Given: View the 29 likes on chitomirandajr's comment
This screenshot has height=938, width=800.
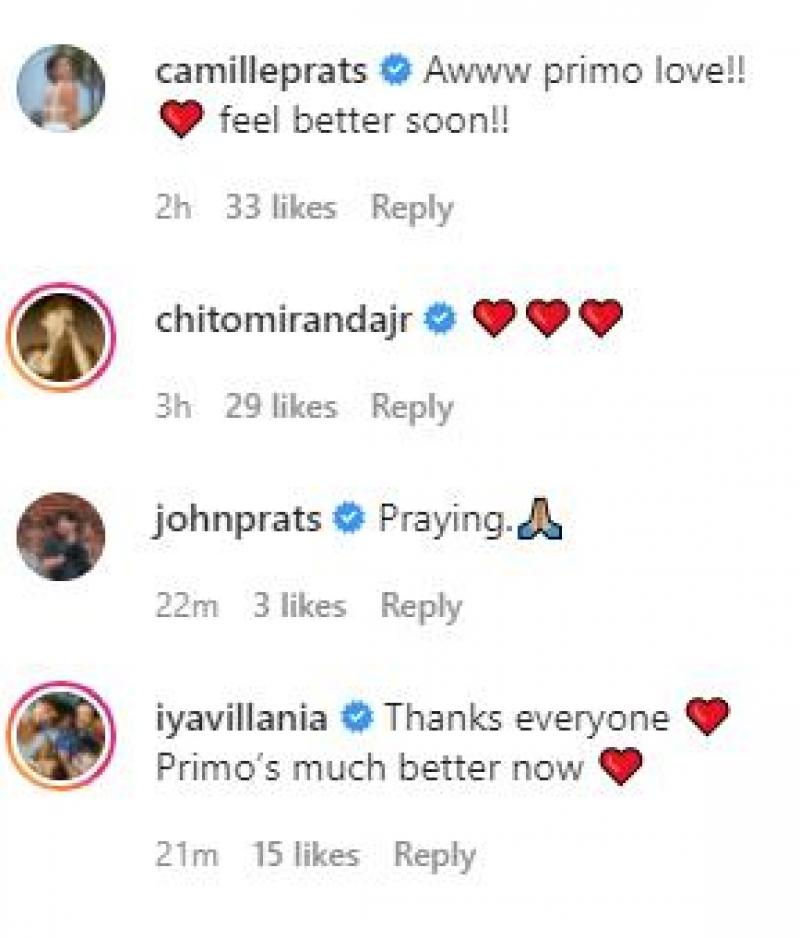Looking at the screenshot, I should (x=280, y=407).
